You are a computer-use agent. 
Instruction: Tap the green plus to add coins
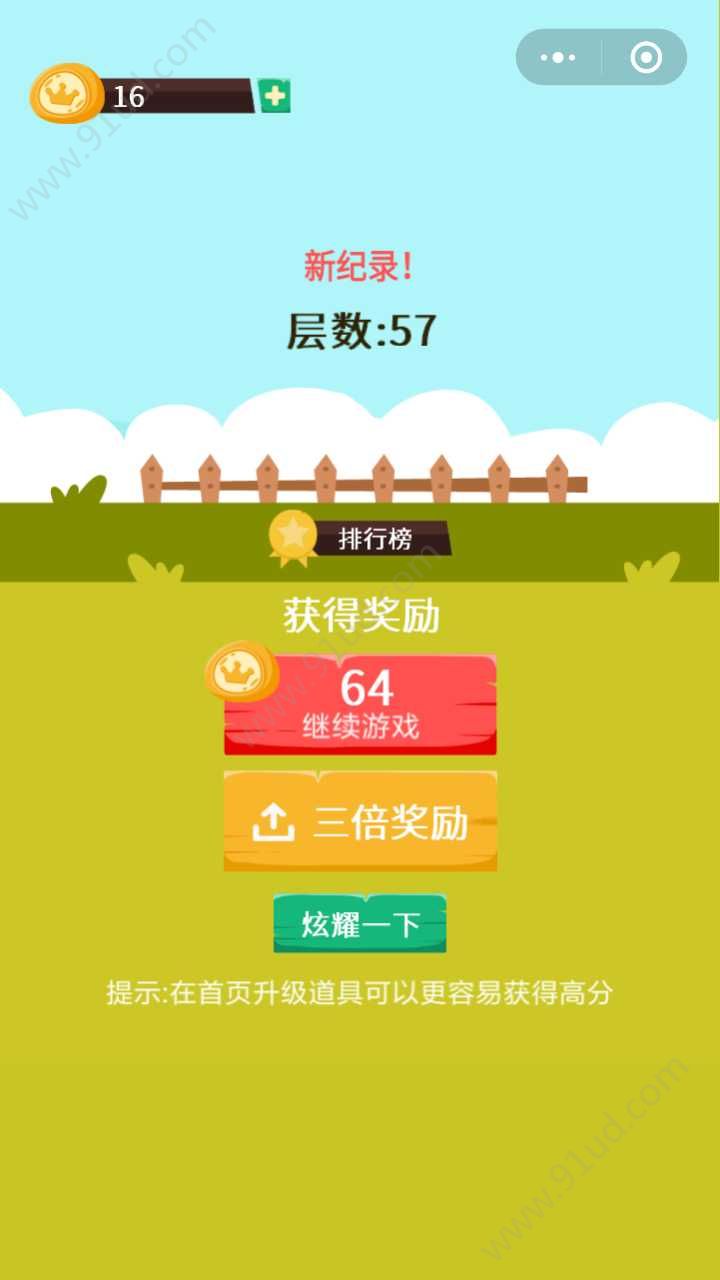click(x=274, y=96)
